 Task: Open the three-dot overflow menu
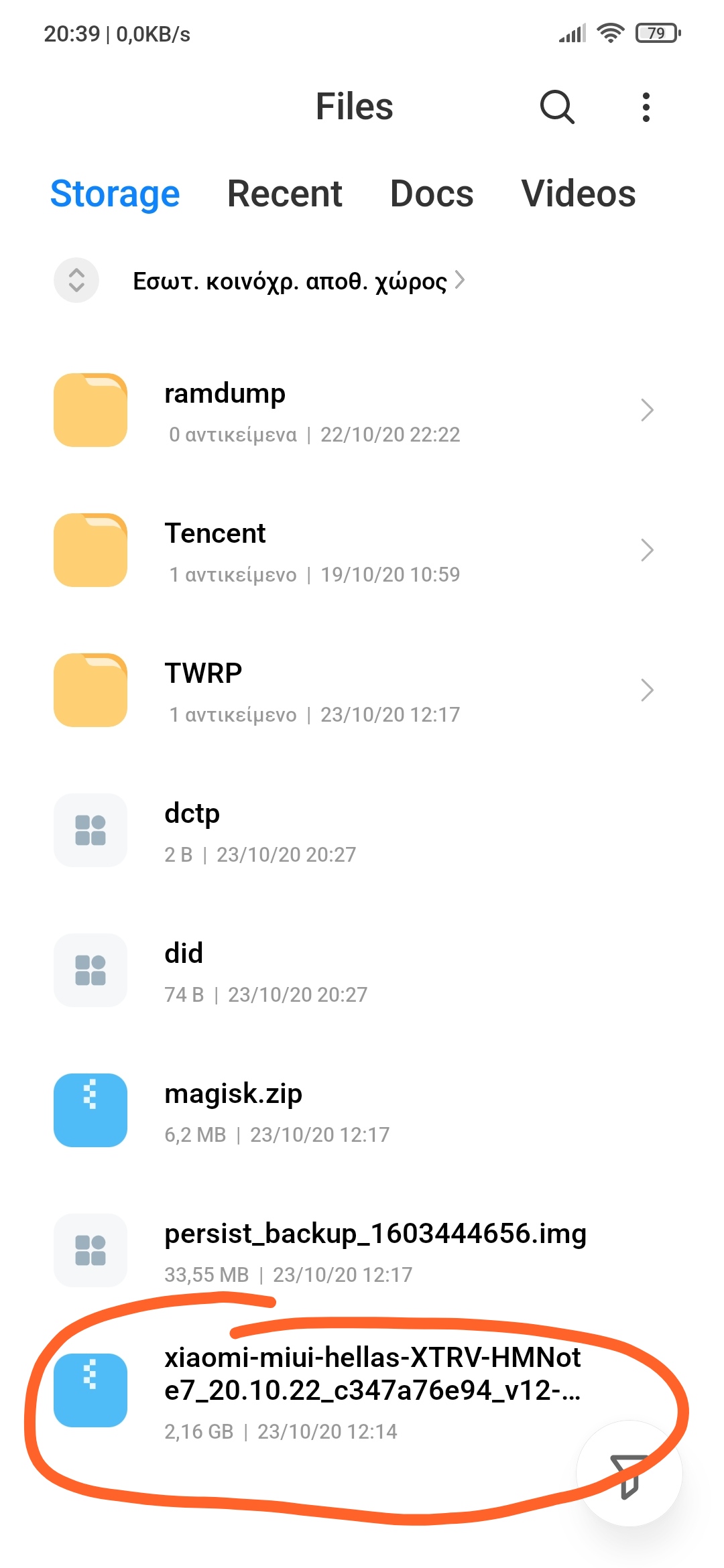point(646,107)
